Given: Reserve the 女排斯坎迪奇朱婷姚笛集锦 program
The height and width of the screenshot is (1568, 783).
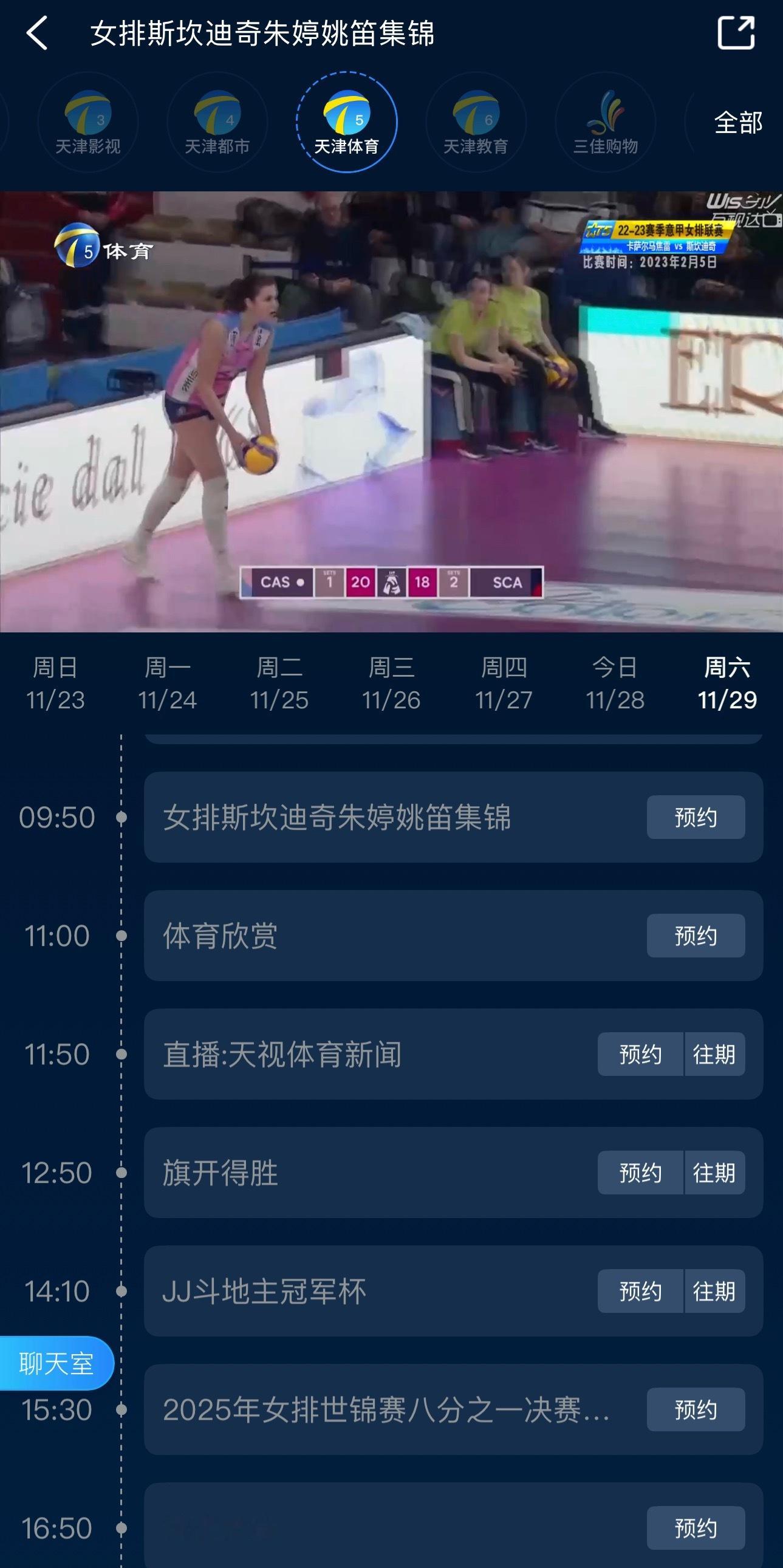Looking at the screenshot, I should [697, 818].
